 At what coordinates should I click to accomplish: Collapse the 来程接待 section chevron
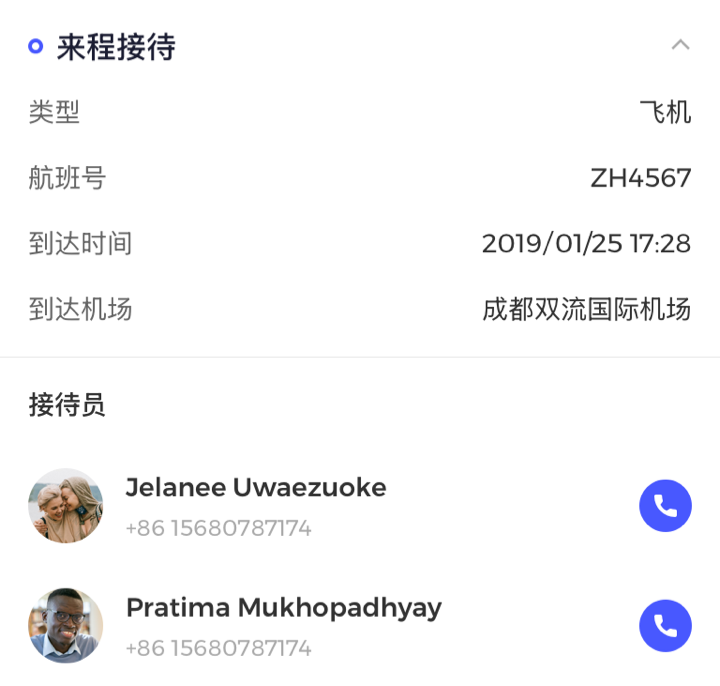click(680, 45)
